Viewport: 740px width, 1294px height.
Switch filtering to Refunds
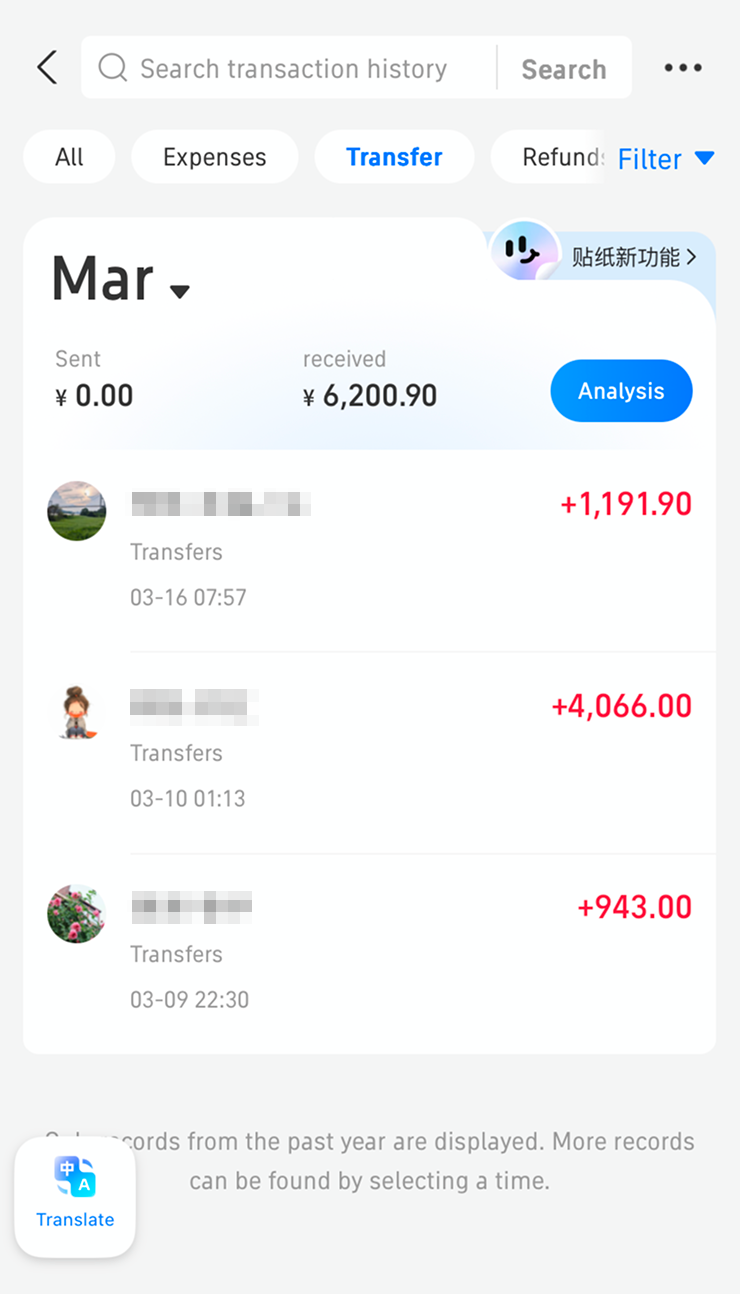(563, 156)
